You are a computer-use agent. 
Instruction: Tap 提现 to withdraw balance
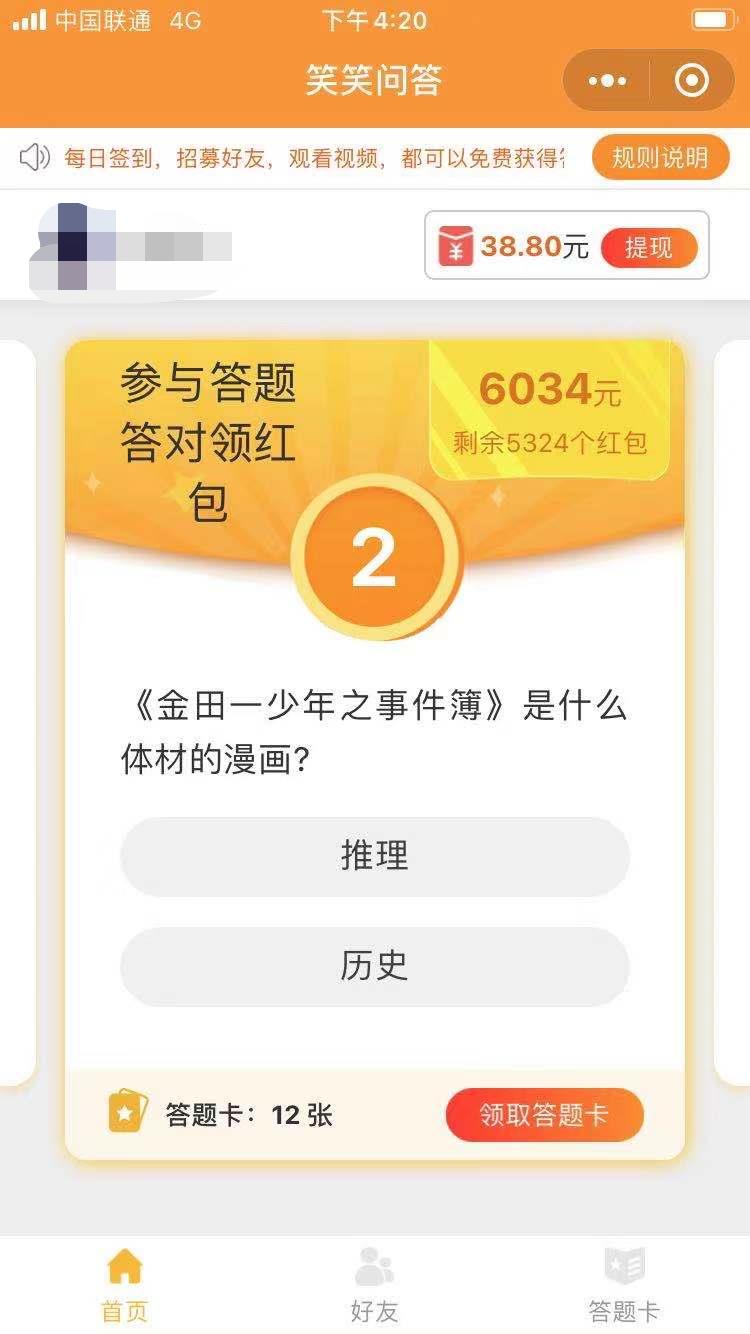click(649, 247)
